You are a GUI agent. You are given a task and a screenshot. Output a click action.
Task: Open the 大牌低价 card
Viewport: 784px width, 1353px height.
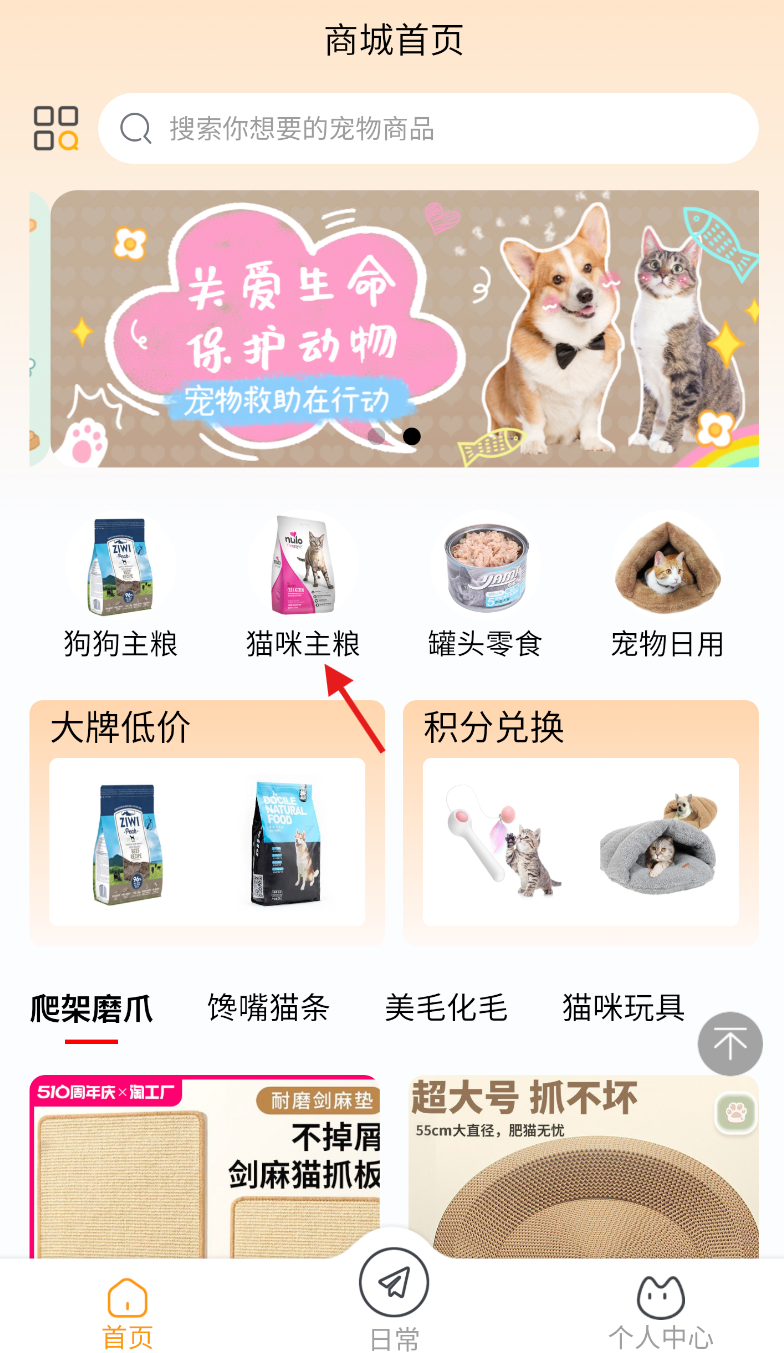coord(207,822)
